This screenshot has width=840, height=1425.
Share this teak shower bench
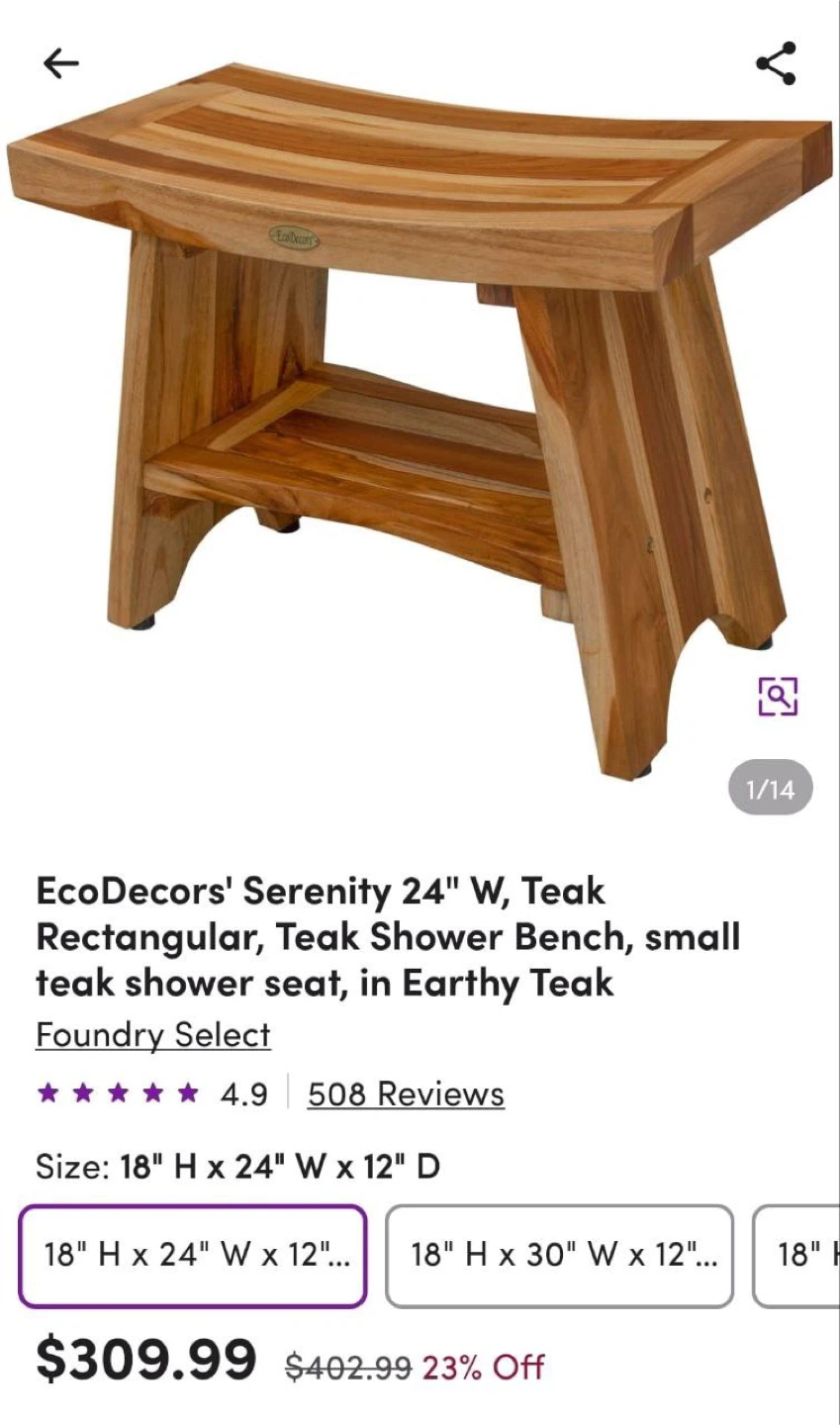pyautogui.click(x=777, y=63)
